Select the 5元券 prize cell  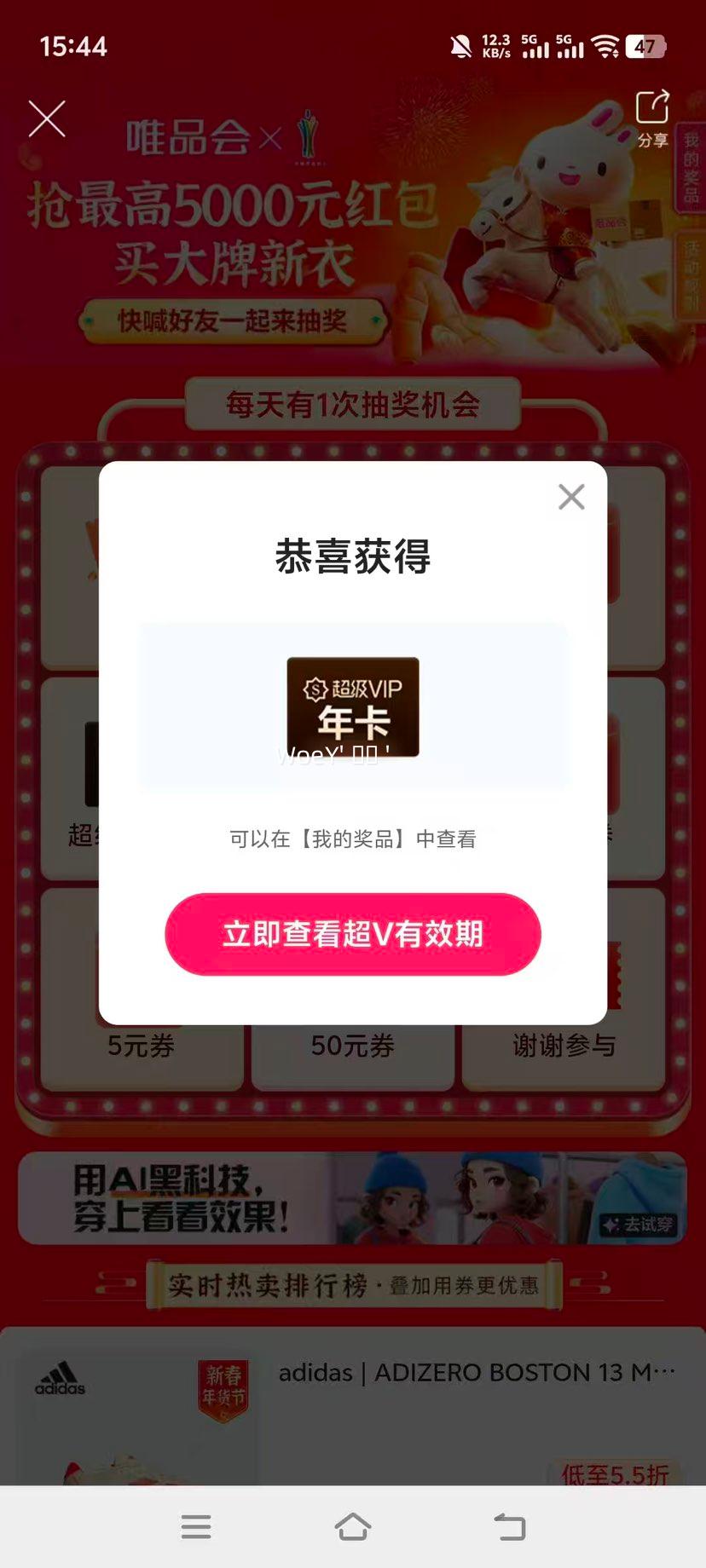coord(139,1046)
